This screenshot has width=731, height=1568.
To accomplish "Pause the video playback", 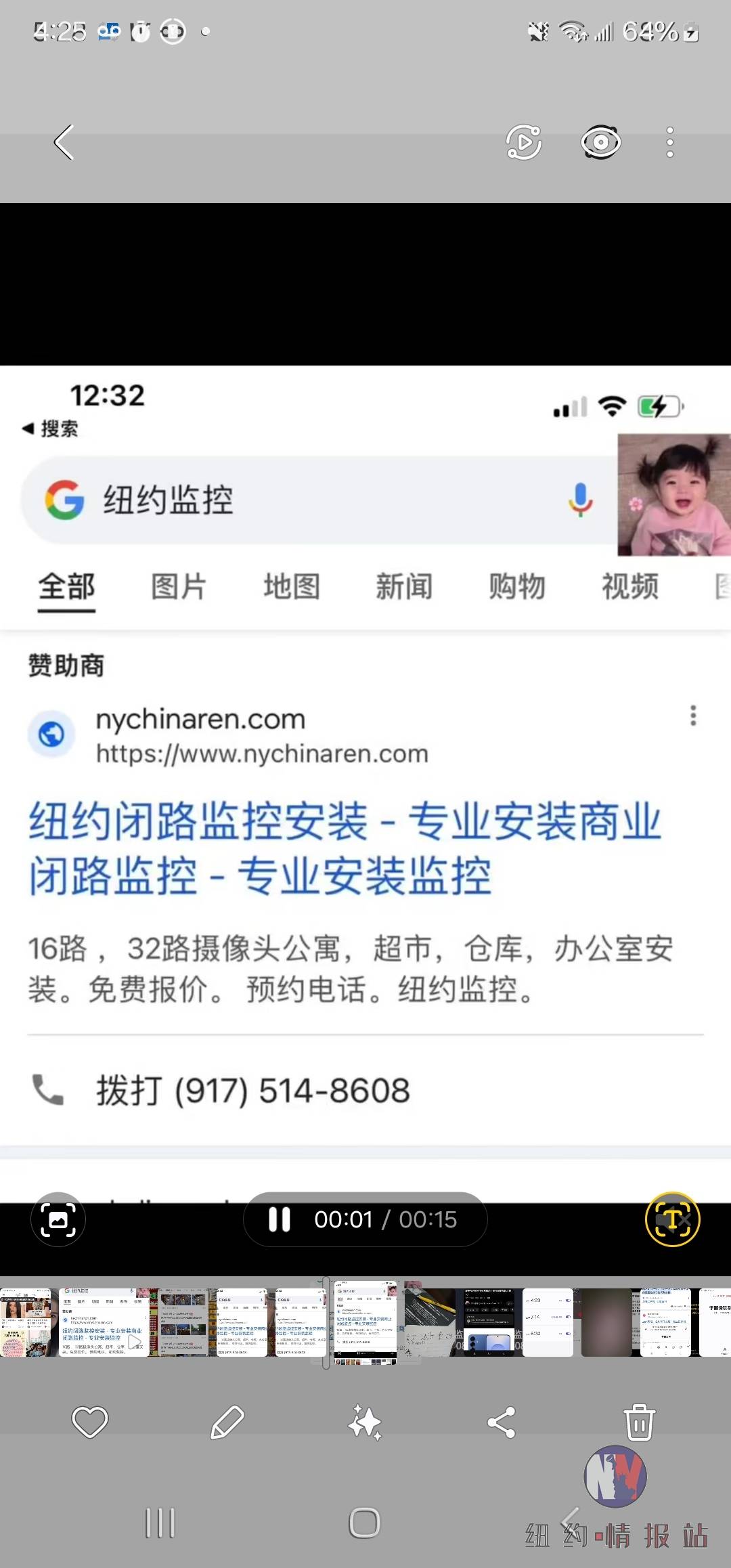I will [x=280, y=1219].
